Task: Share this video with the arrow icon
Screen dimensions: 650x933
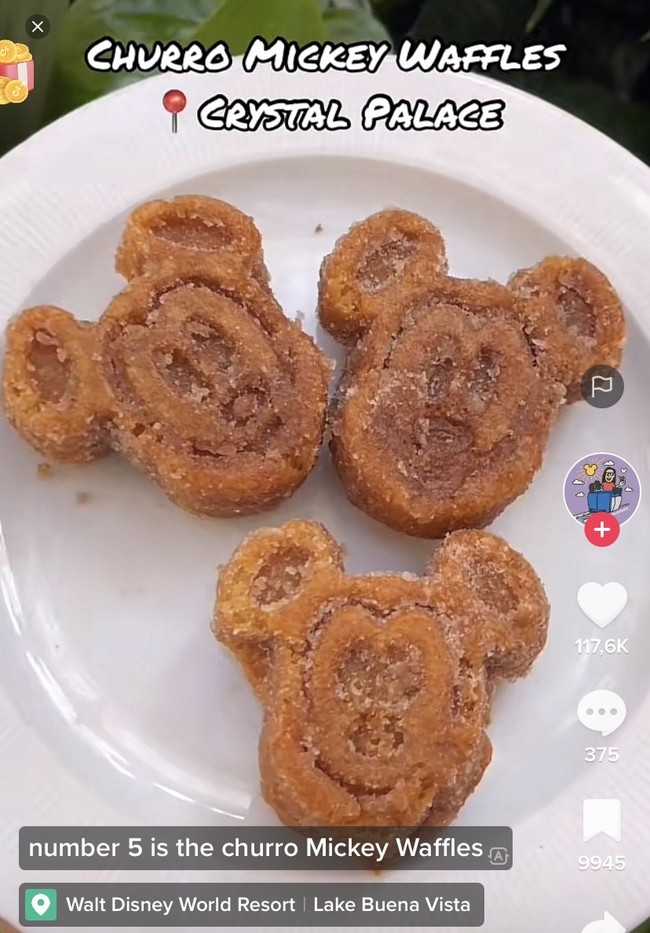Action: [603, 920]
